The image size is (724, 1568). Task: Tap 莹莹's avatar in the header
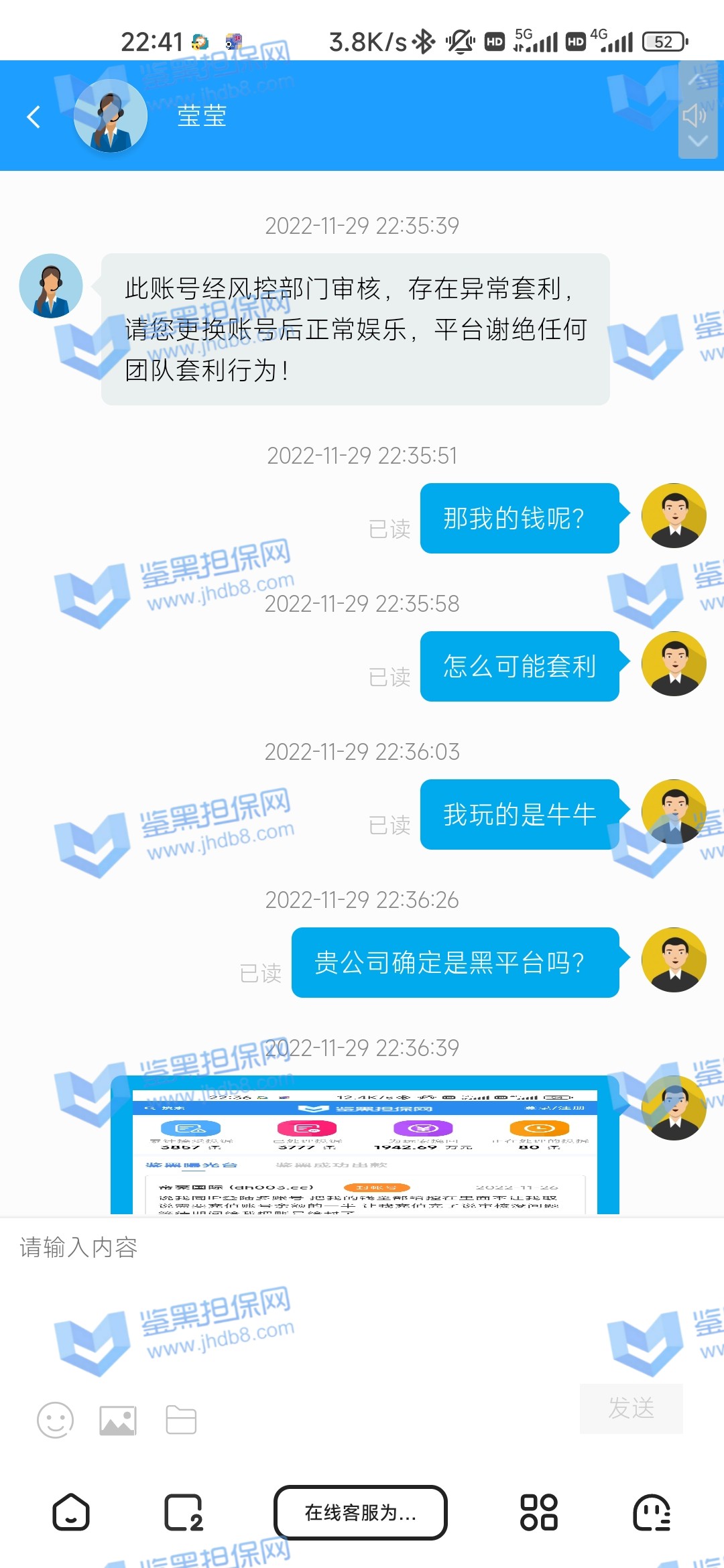coord(111,116)
